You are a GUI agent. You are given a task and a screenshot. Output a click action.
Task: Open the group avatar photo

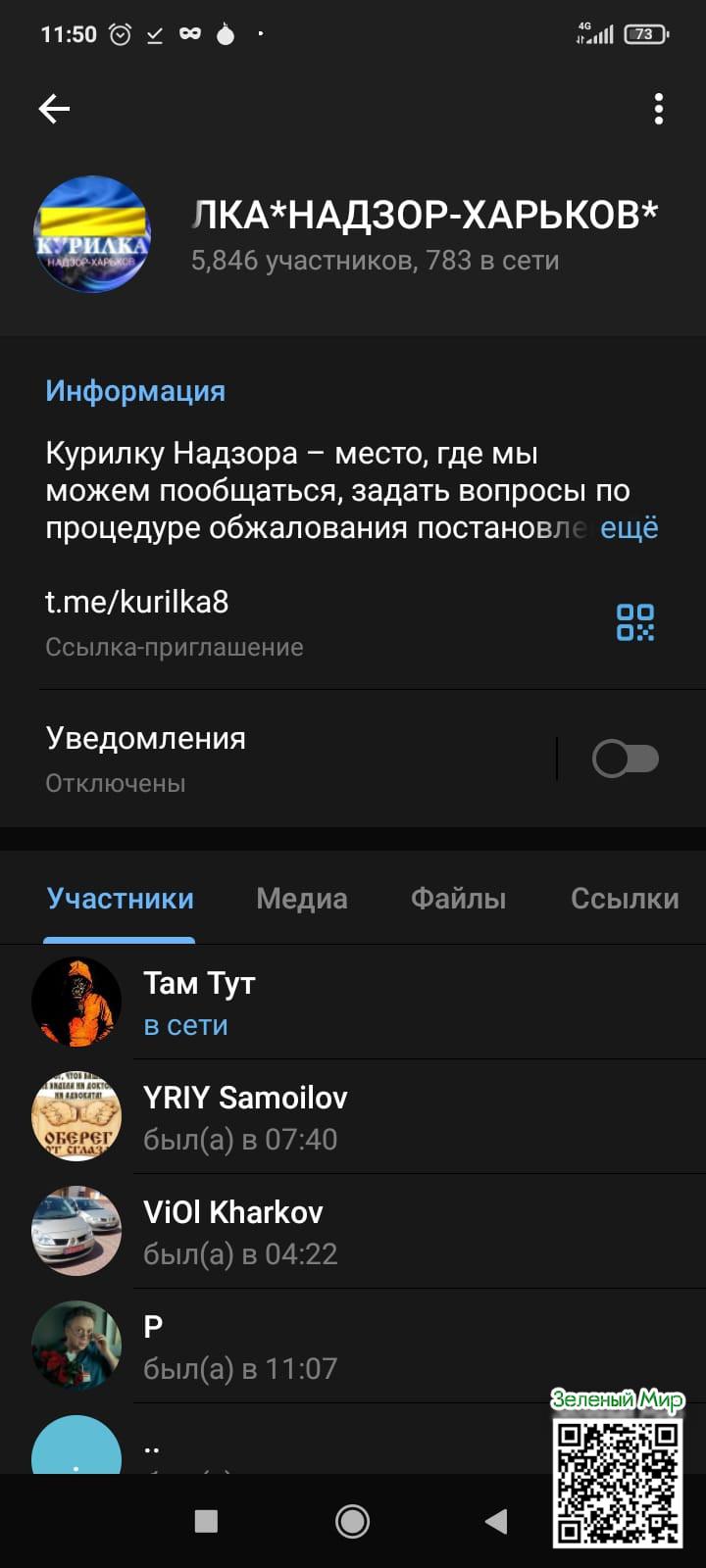(92, 234)
